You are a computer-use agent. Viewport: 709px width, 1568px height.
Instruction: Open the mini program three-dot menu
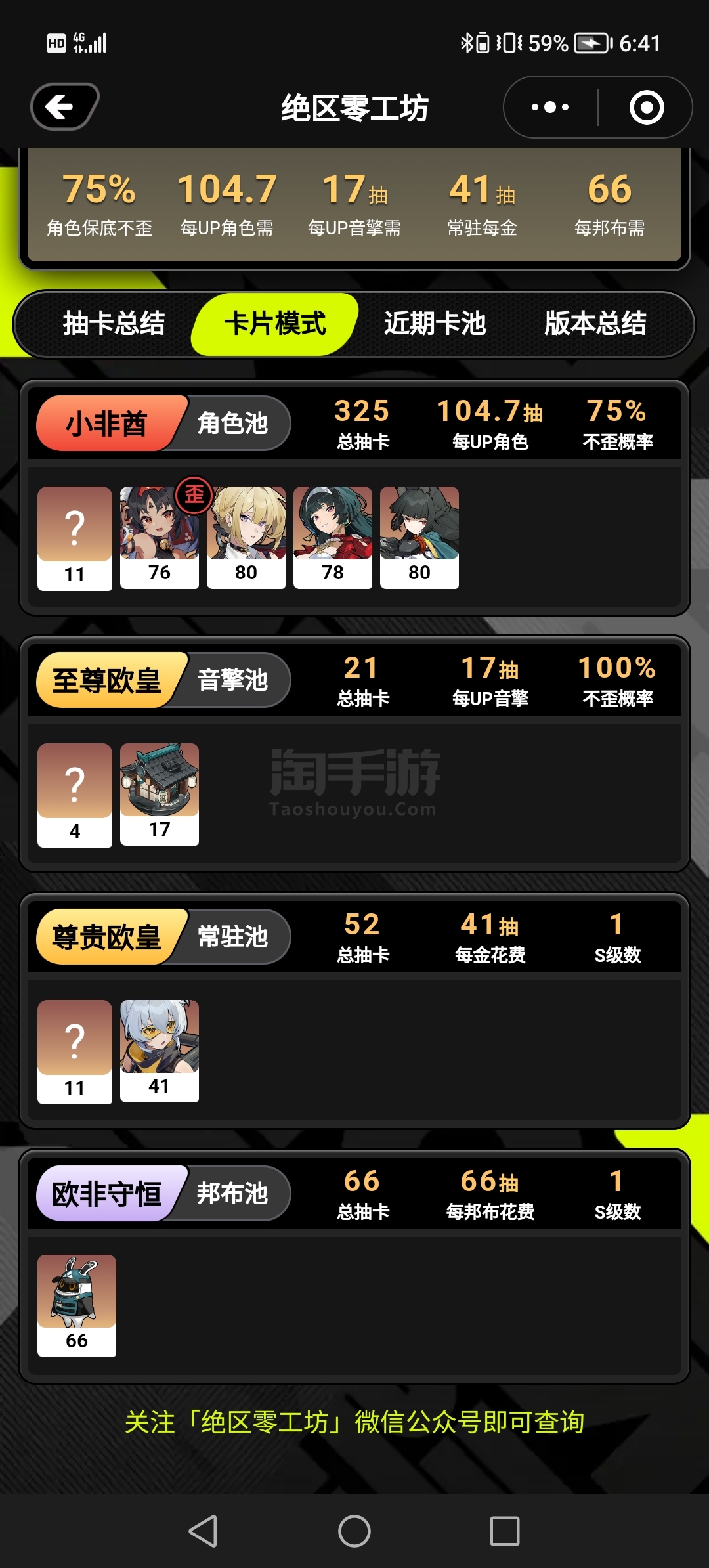[550, 107]
